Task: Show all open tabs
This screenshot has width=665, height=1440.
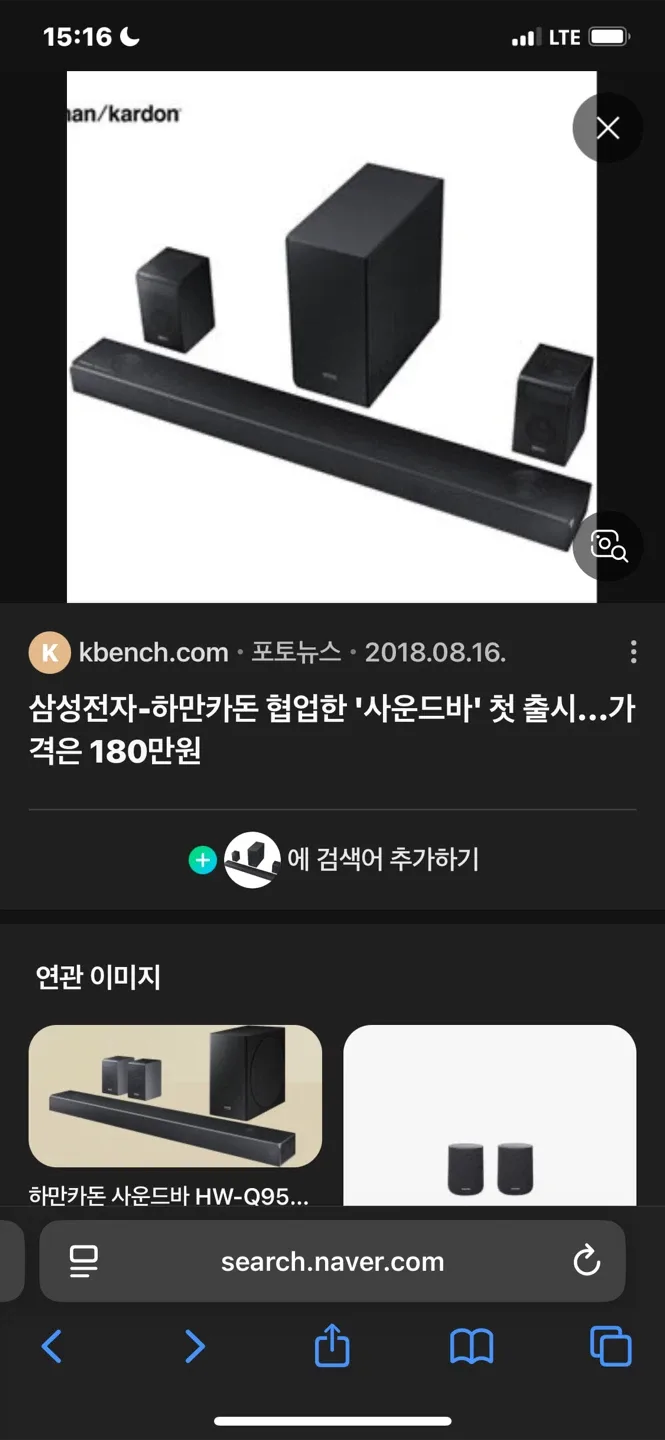Action: (610, 1347)
